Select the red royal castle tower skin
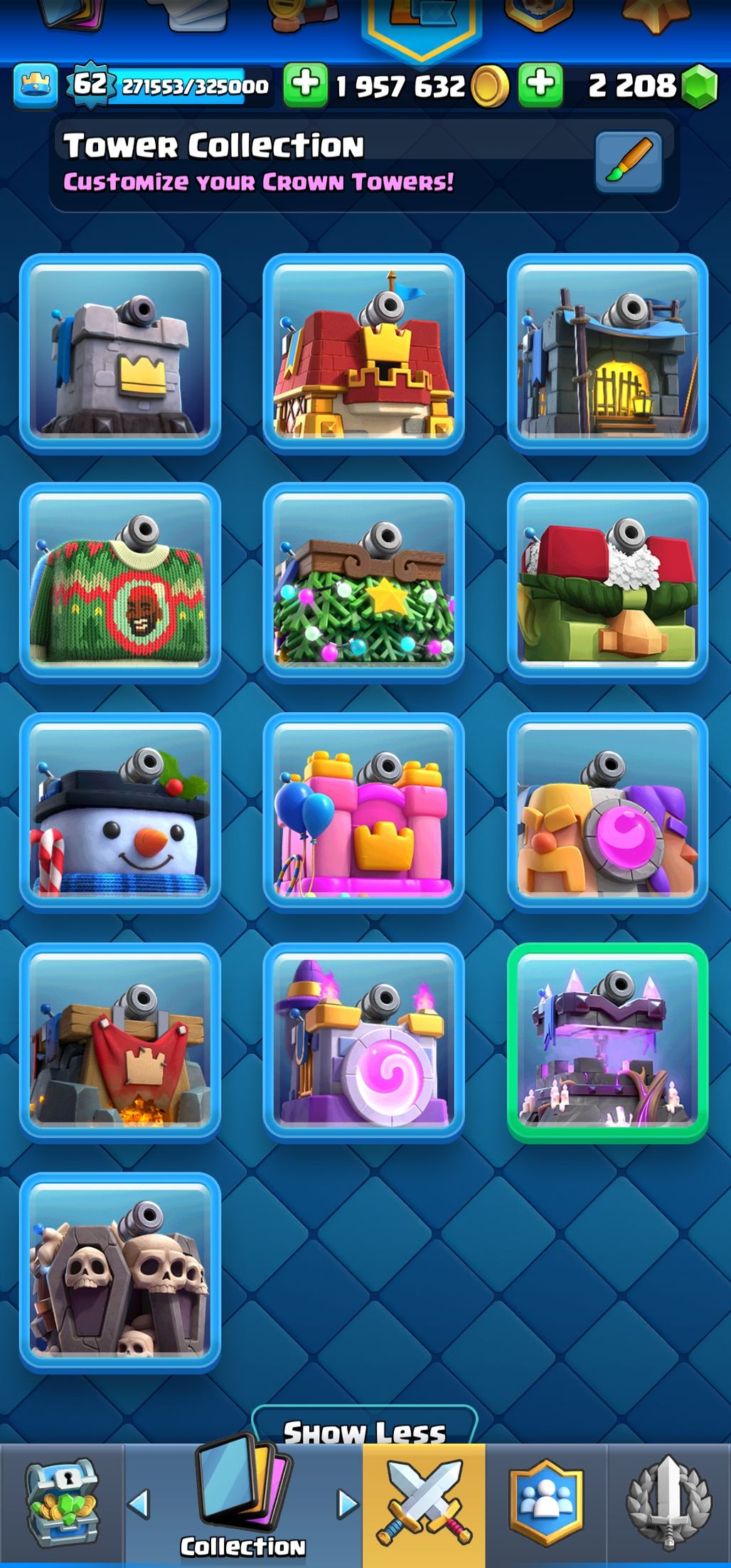 363,353
